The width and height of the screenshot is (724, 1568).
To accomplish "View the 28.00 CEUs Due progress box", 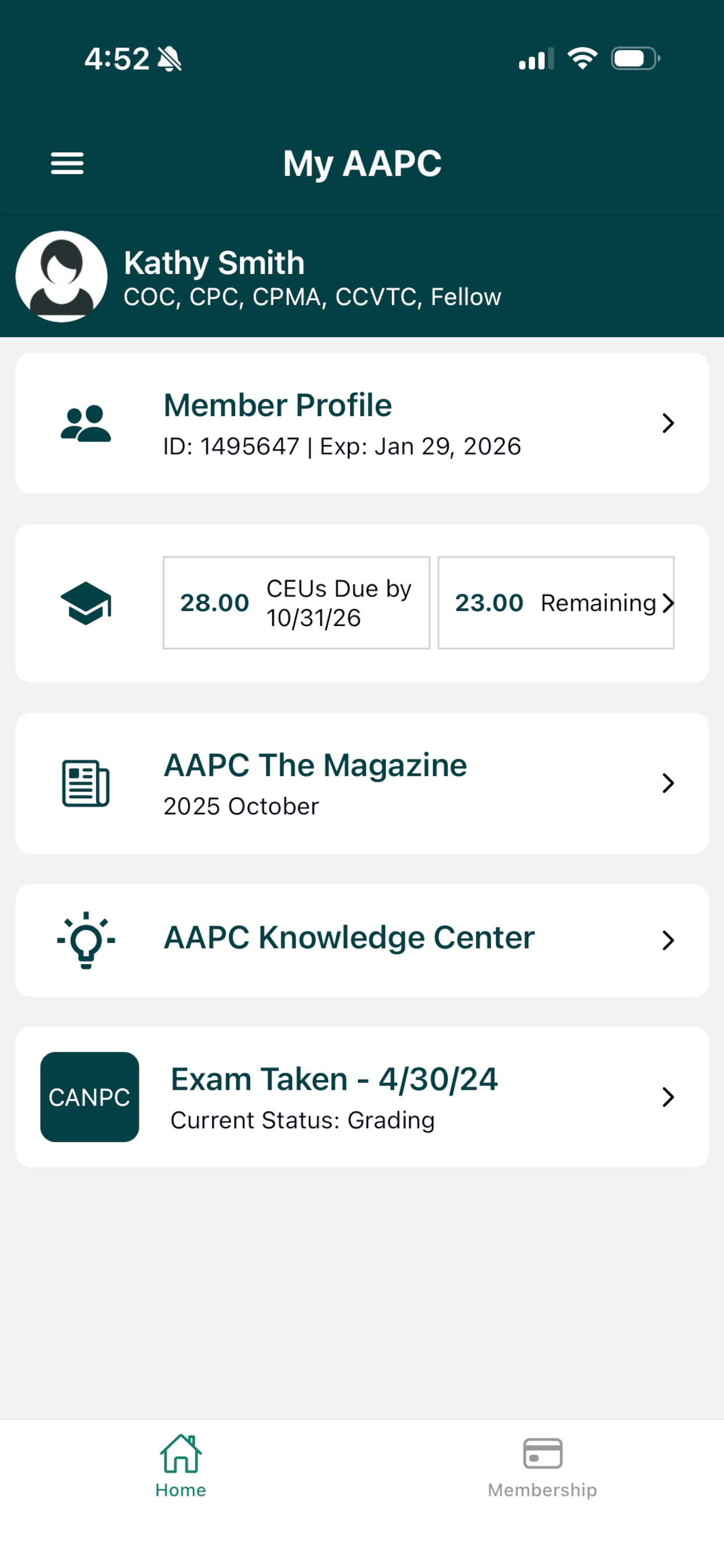I will point(296,603).
